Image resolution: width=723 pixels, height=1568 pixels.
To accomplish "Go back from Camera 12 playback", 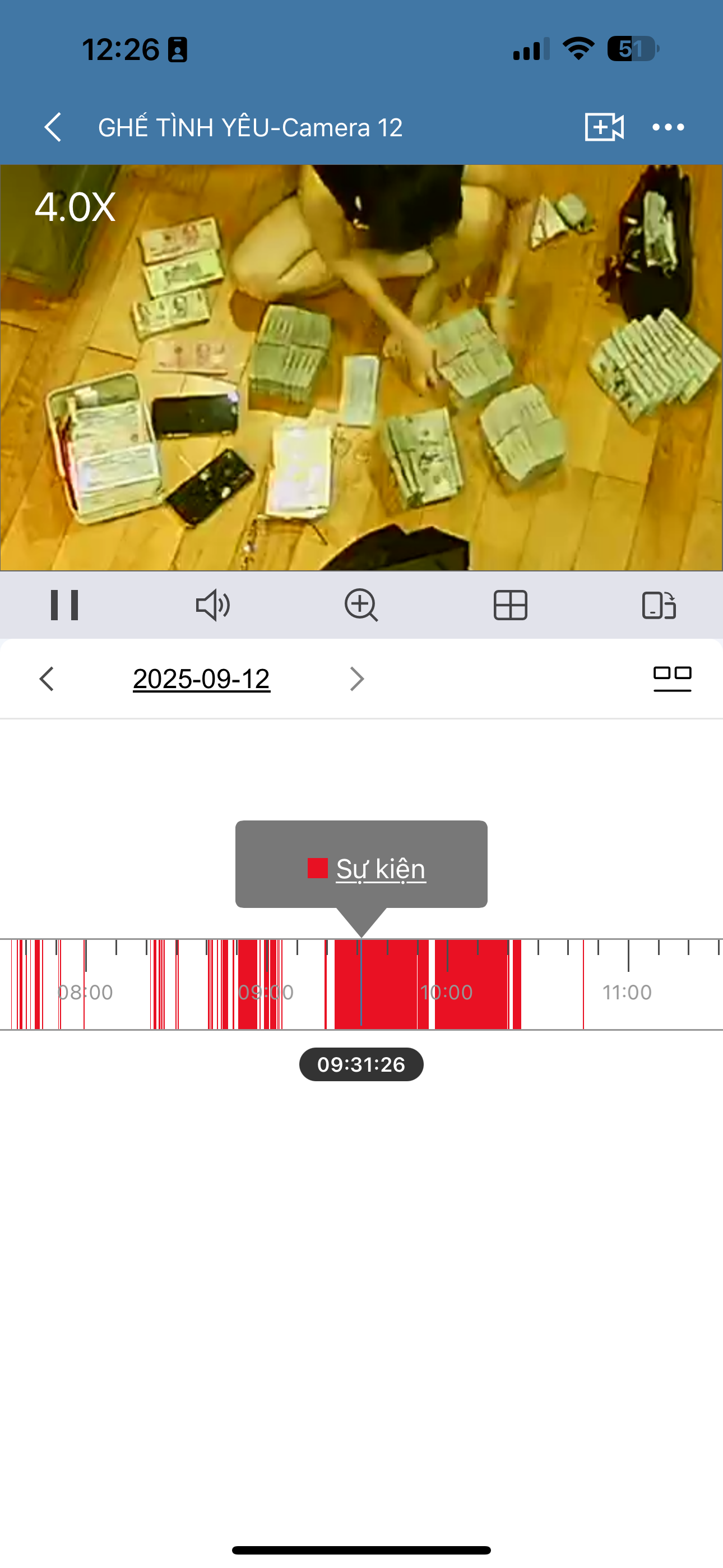I will tap(53, 127).
